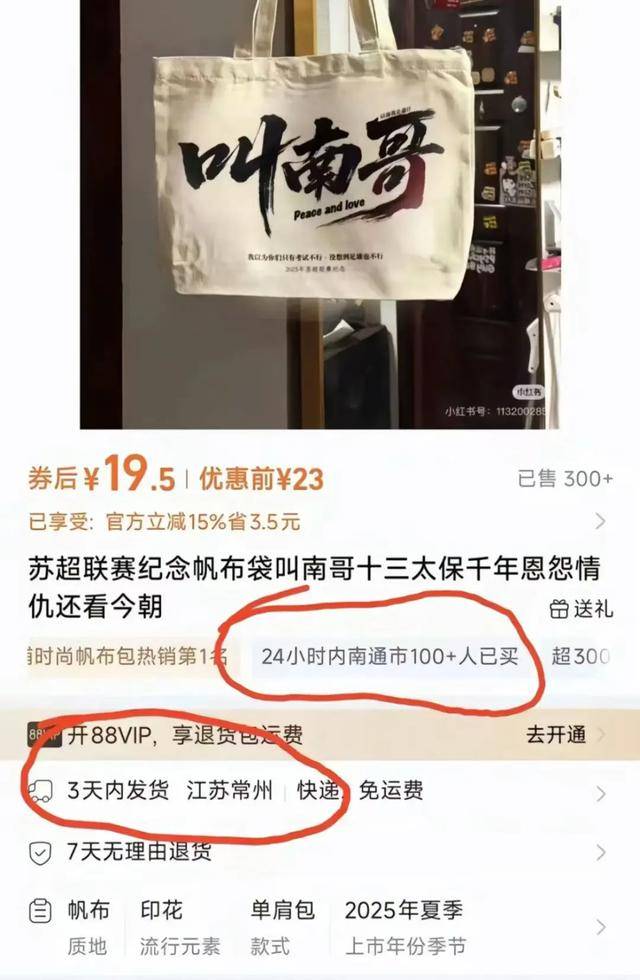Open the canvas bag product image

point(318,215)
